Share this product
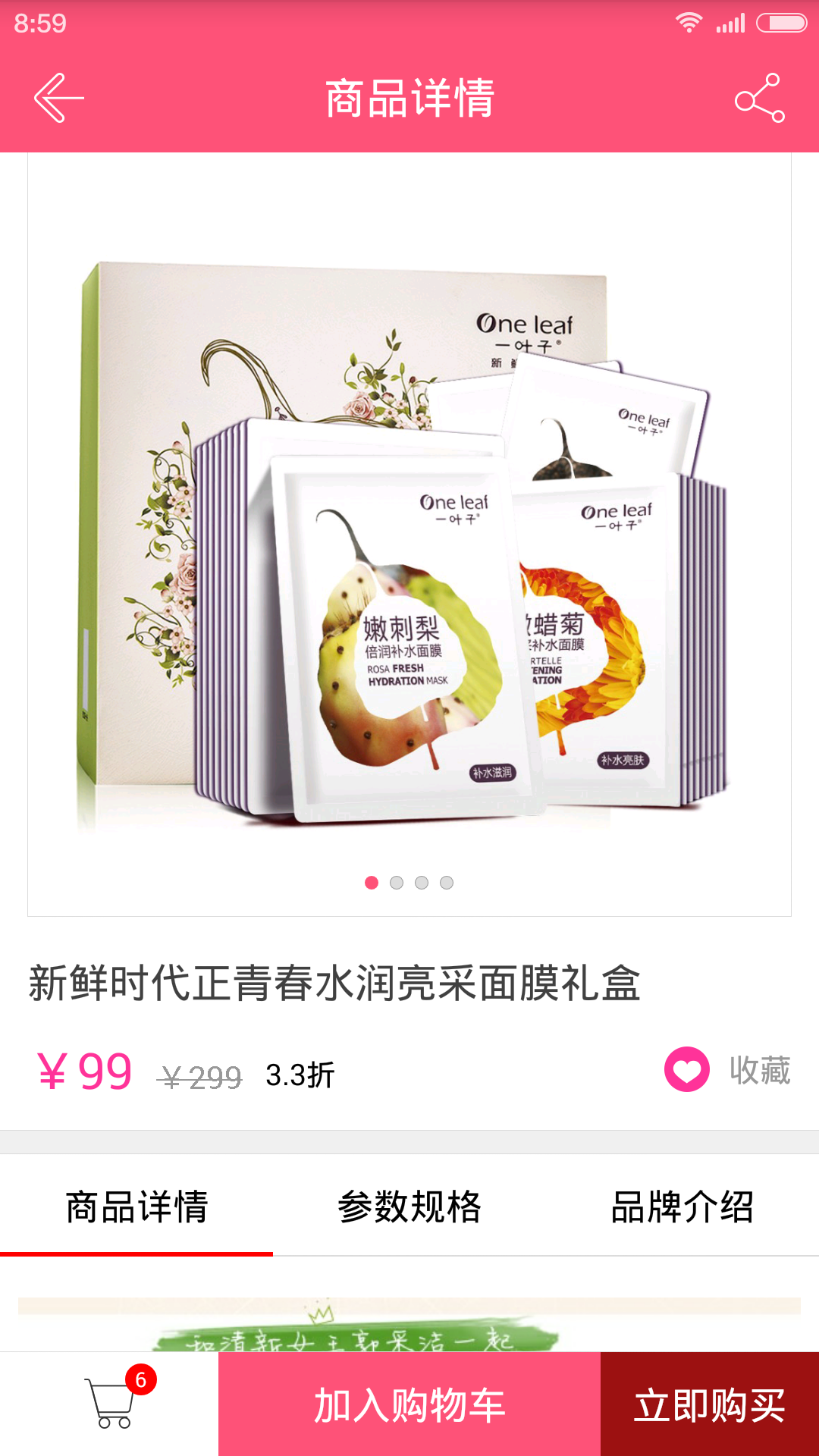 tap(759, 98)
